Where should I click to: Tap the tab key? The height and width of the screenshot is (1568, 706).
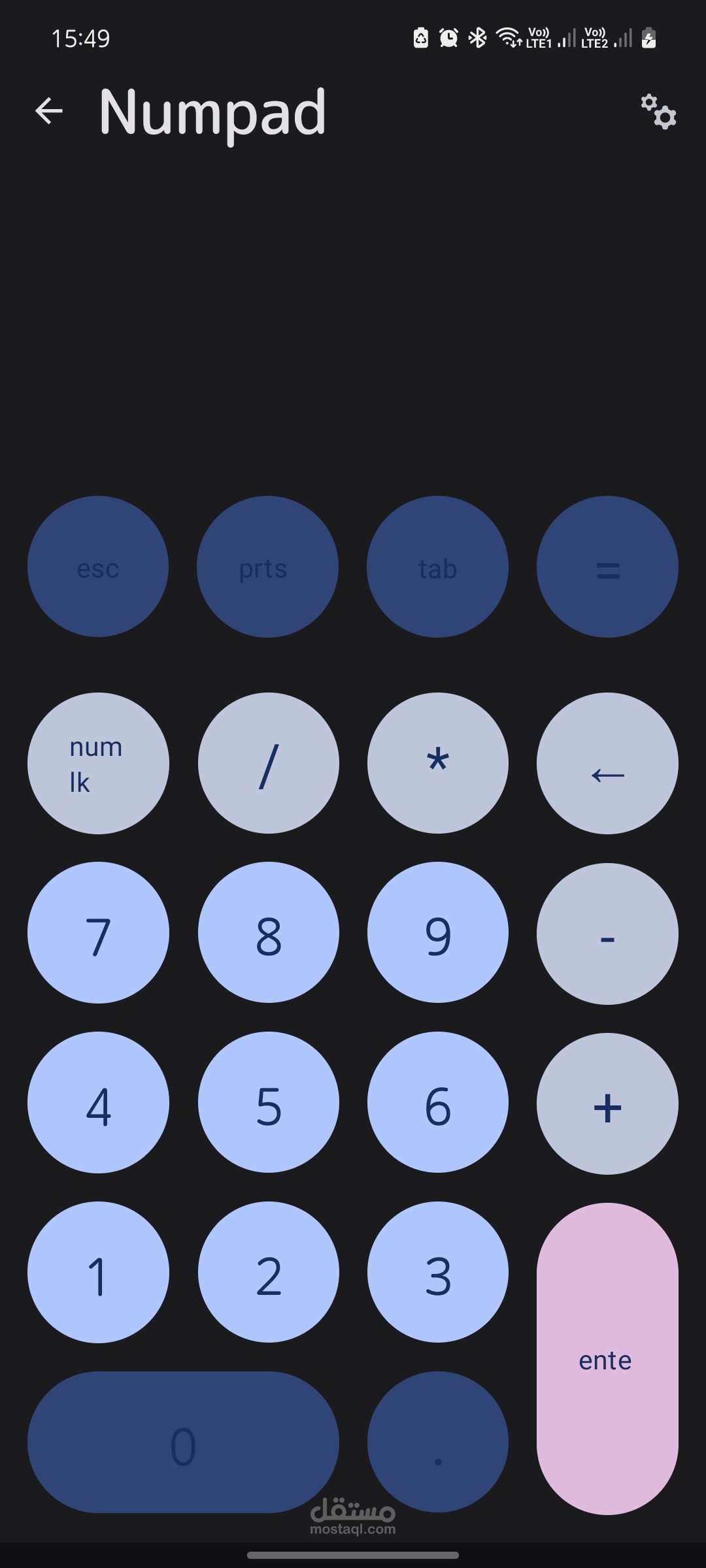[437, 566]
